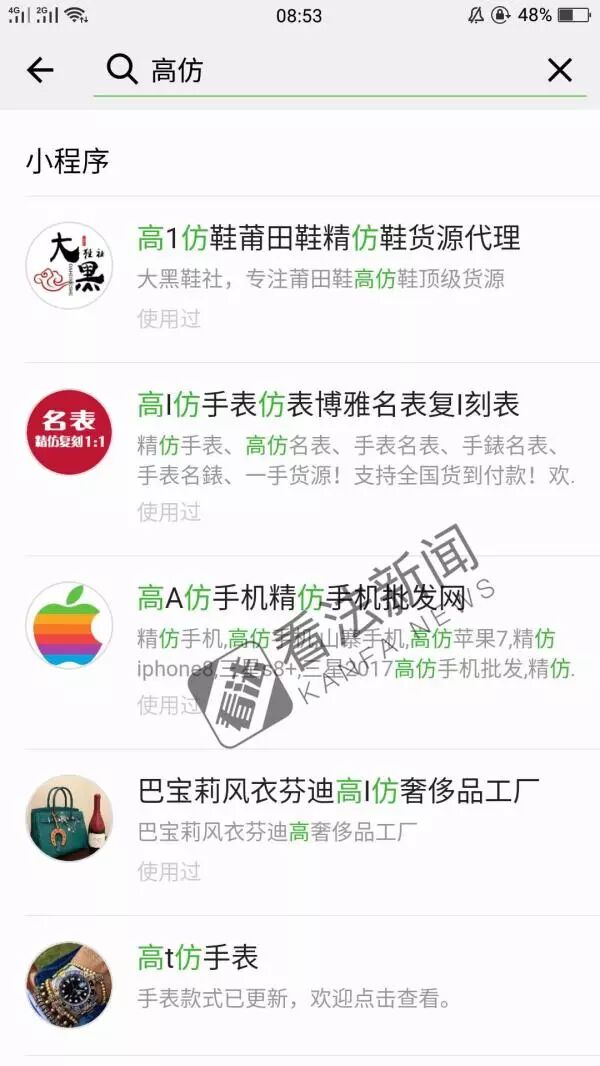Clear the search text with the X
This screenshot has width=600, height=1066.
point(559,70)
